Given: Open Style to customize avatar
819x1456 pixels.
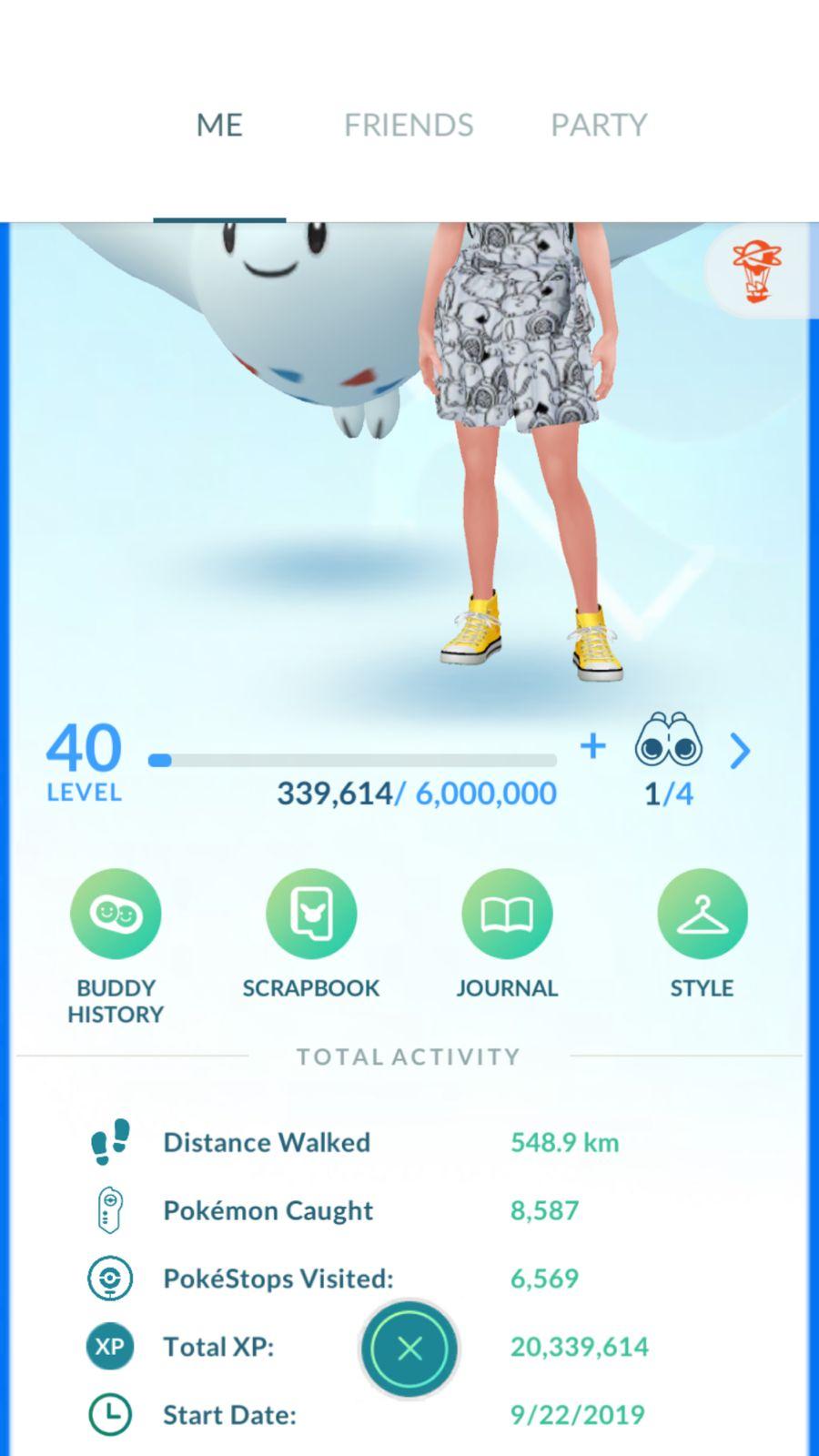Looking at the screenshot, I should (x=702, y=914).
